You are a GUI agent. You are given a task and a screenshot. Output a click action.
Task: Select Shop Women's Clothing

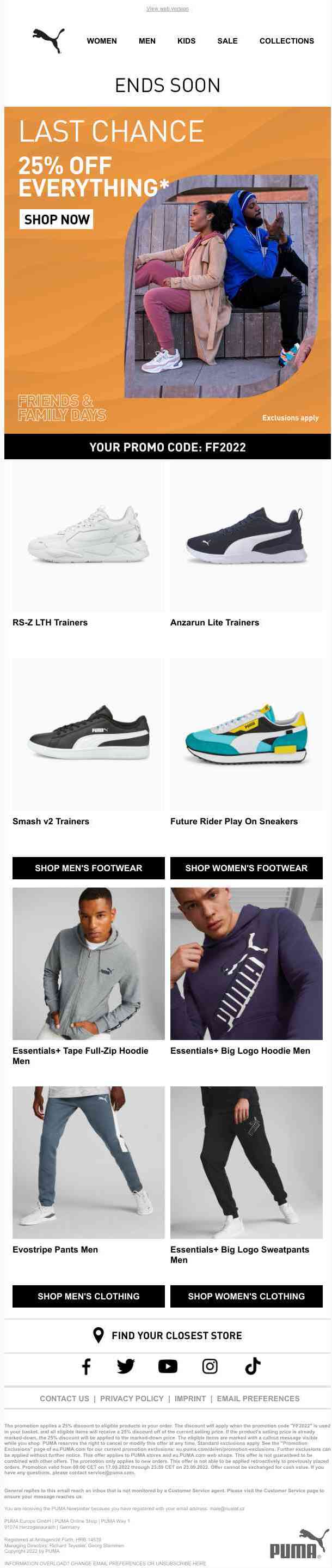[x=246, y=1297]
